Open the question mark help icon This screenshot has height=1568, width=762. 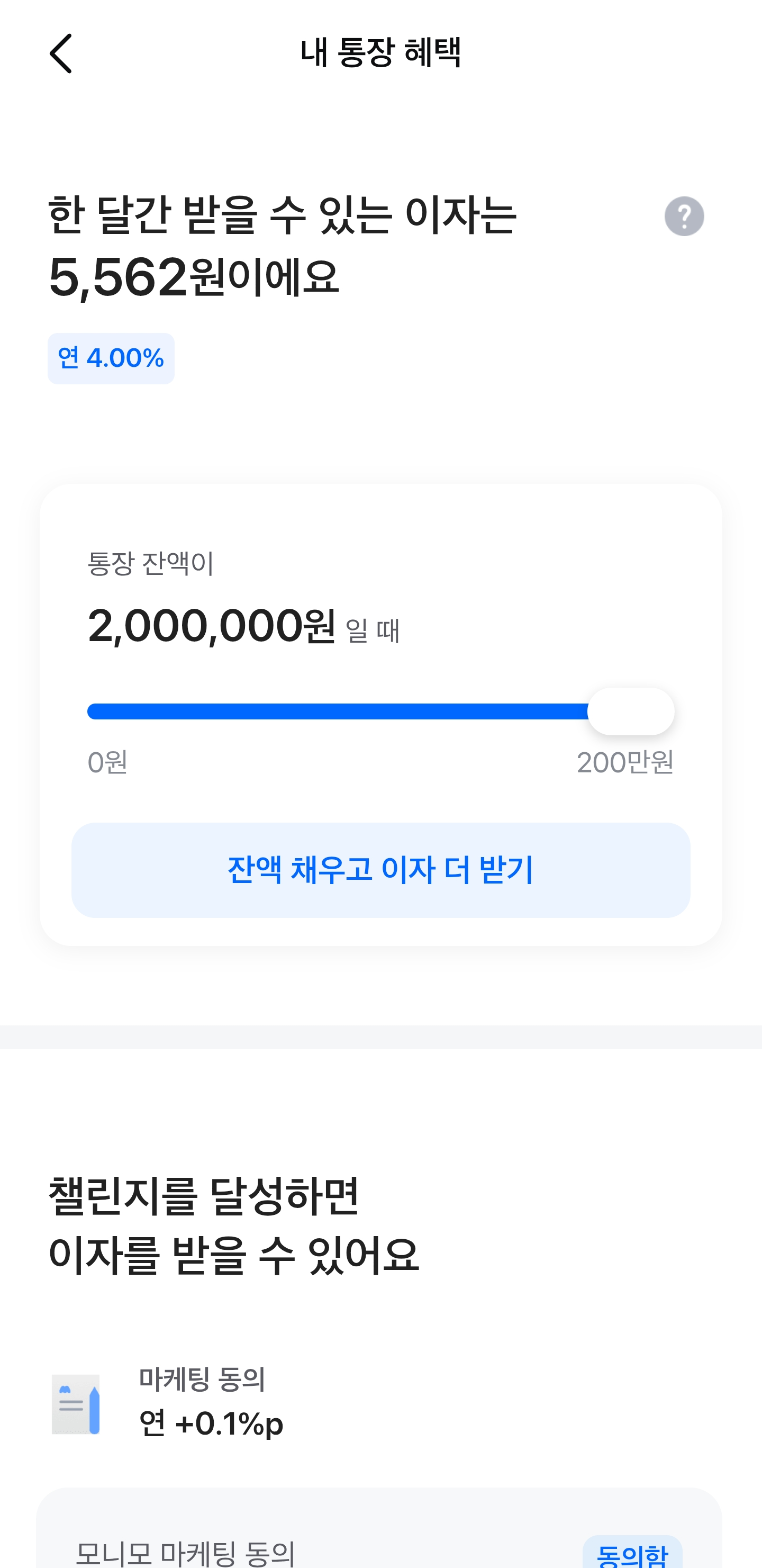pos(684,216)
